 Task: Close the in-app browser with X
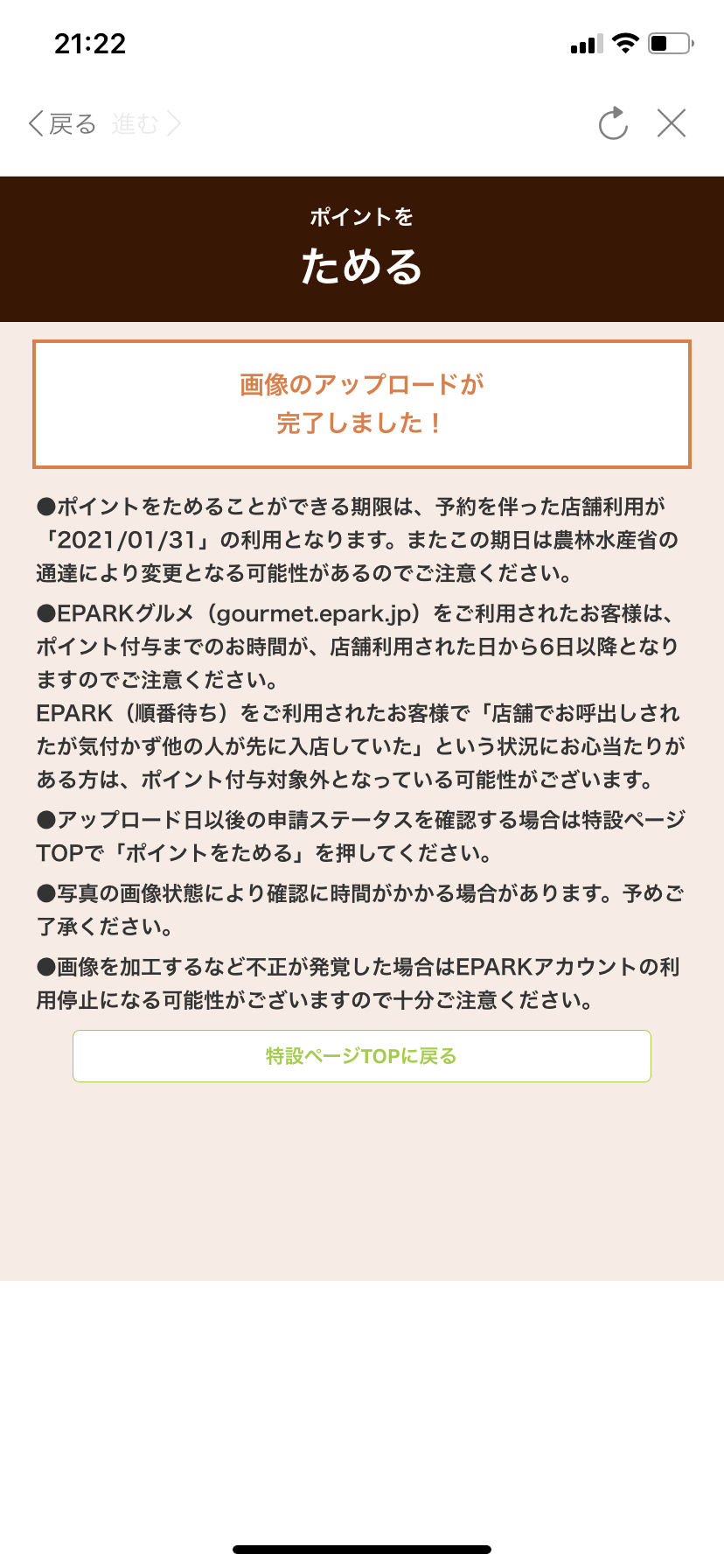pos(672,123)
